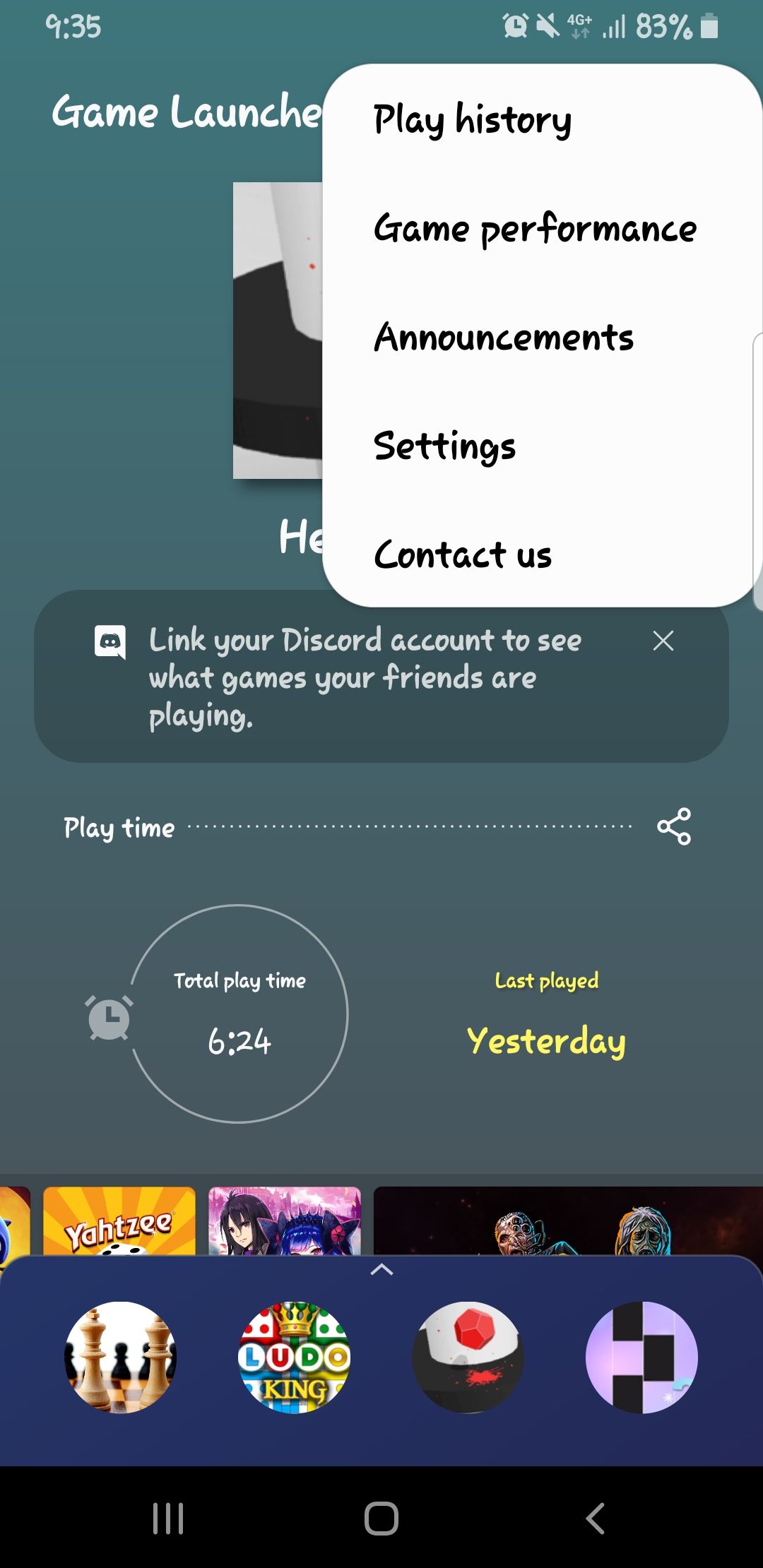Open recent apps from navigation bar
Screen dimensions: 763x1568
(168, 1518)
